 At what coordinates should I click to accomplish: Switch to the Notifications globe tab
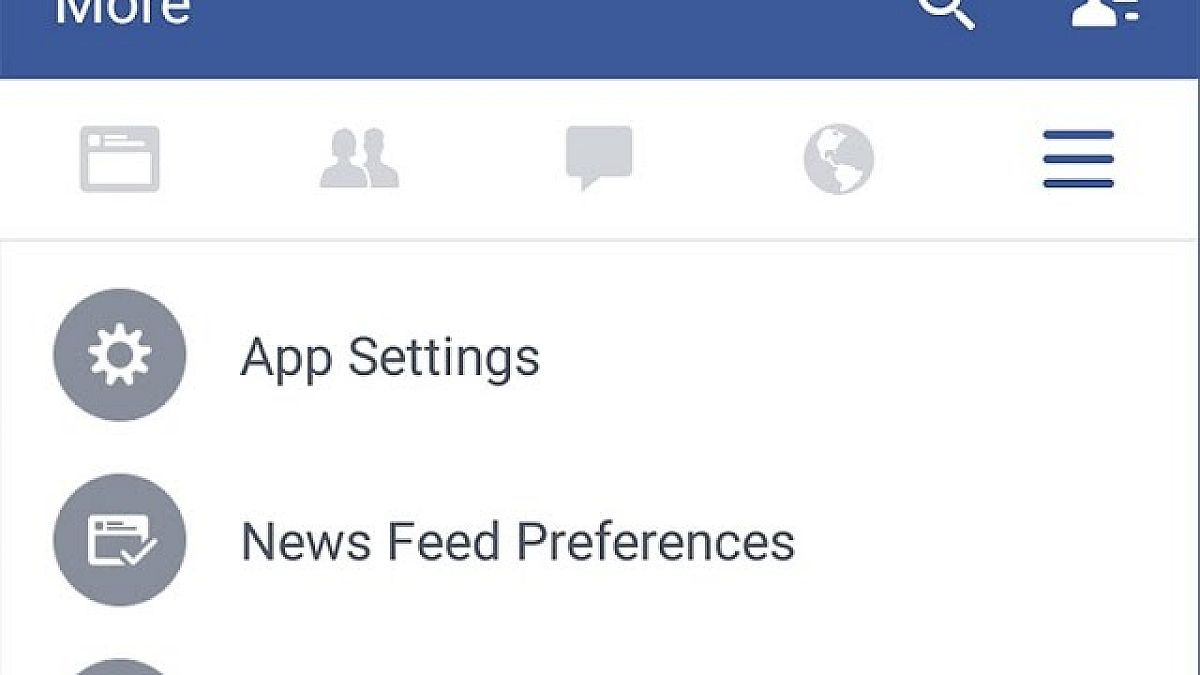pos(838,159)
